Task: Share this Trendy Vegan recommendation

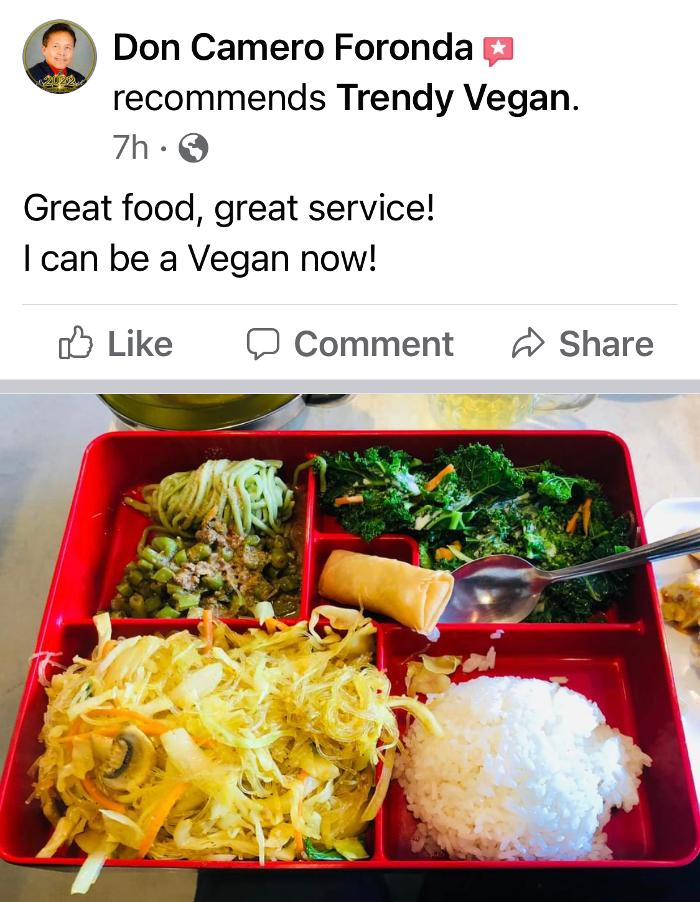Action: pyautogui.click(x=582, y=344)
